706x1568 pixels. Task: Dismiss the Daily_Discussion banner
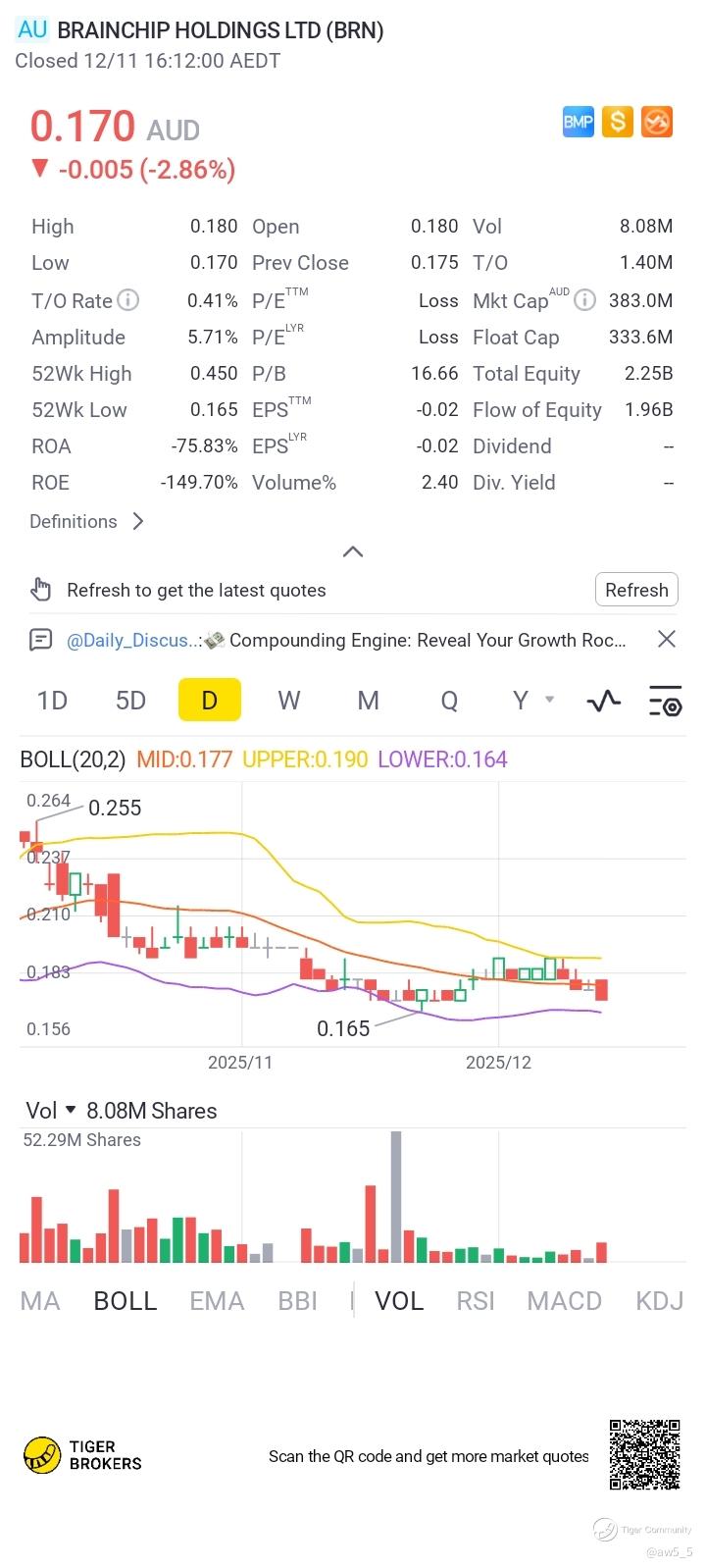point(667,639)
